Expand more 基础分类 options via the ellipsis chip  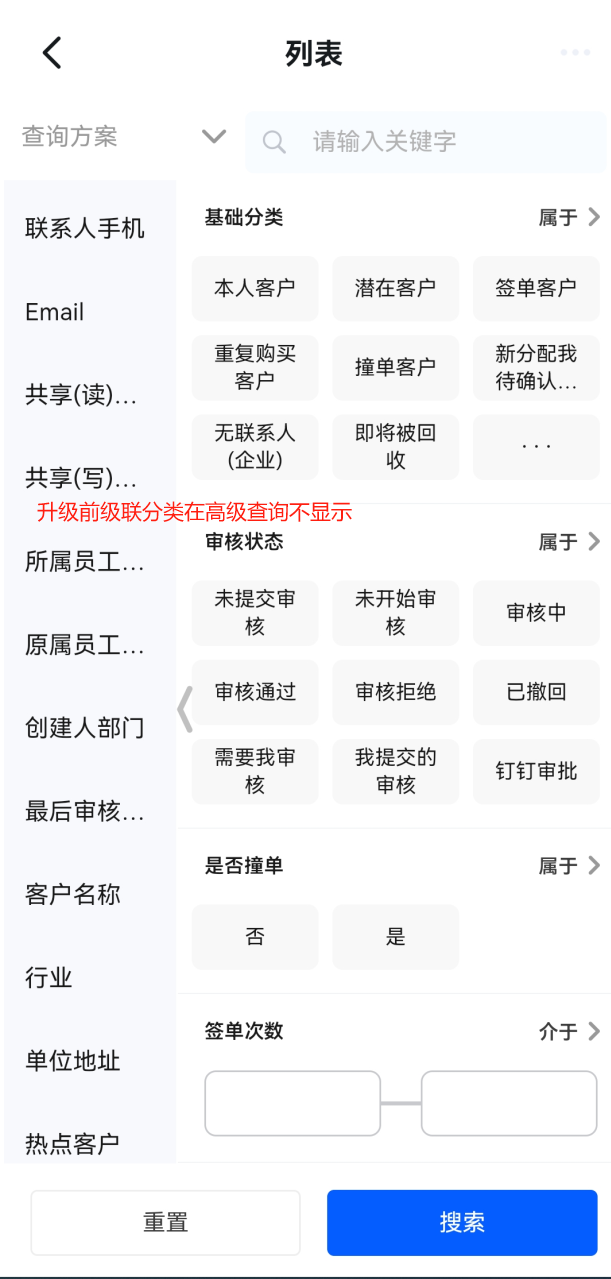[x=536, y=447]
